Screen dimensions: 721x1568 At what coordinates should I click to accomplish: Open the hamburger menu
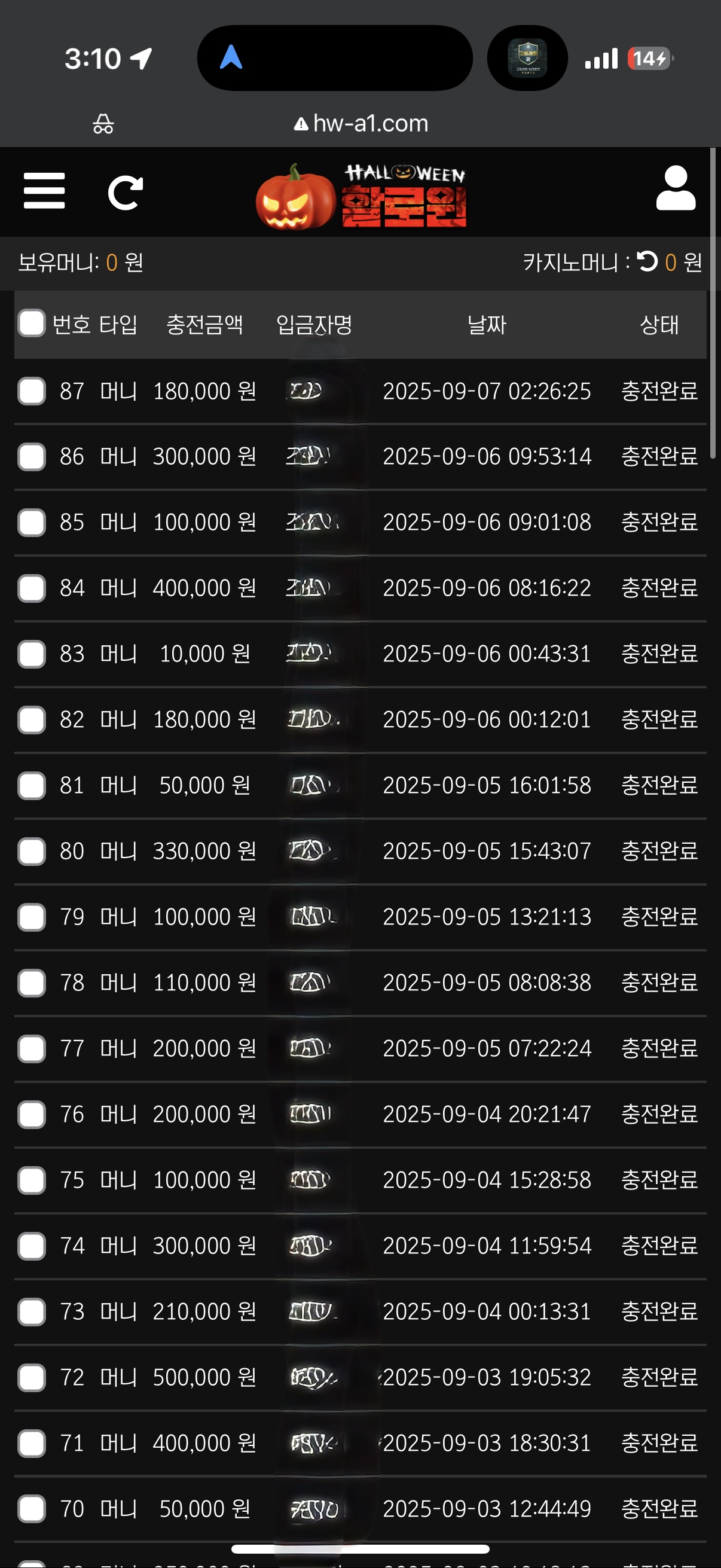pyautogui.click(x=44, y=191)
